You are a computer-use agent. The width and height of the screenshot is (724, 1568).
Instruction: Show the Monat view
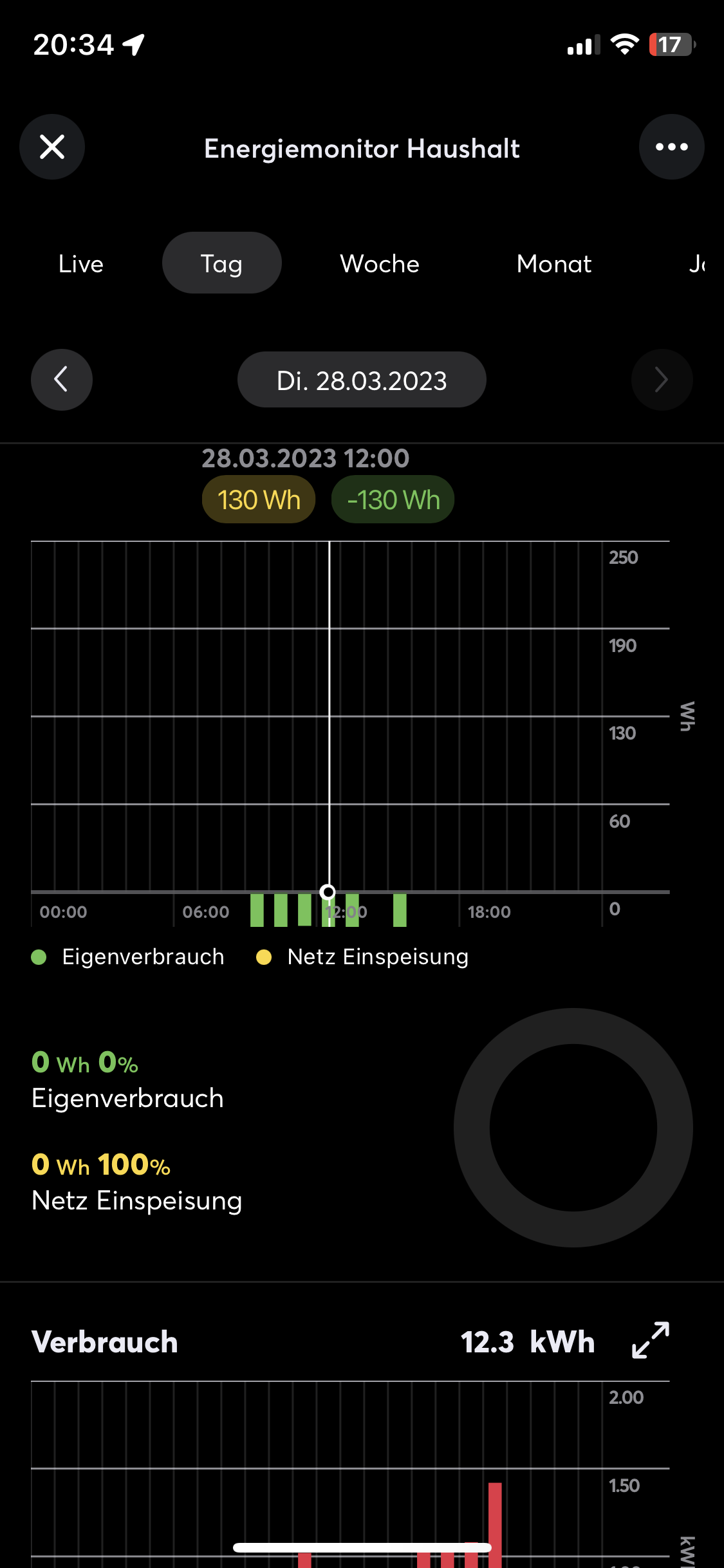click(x=553, y=264)
